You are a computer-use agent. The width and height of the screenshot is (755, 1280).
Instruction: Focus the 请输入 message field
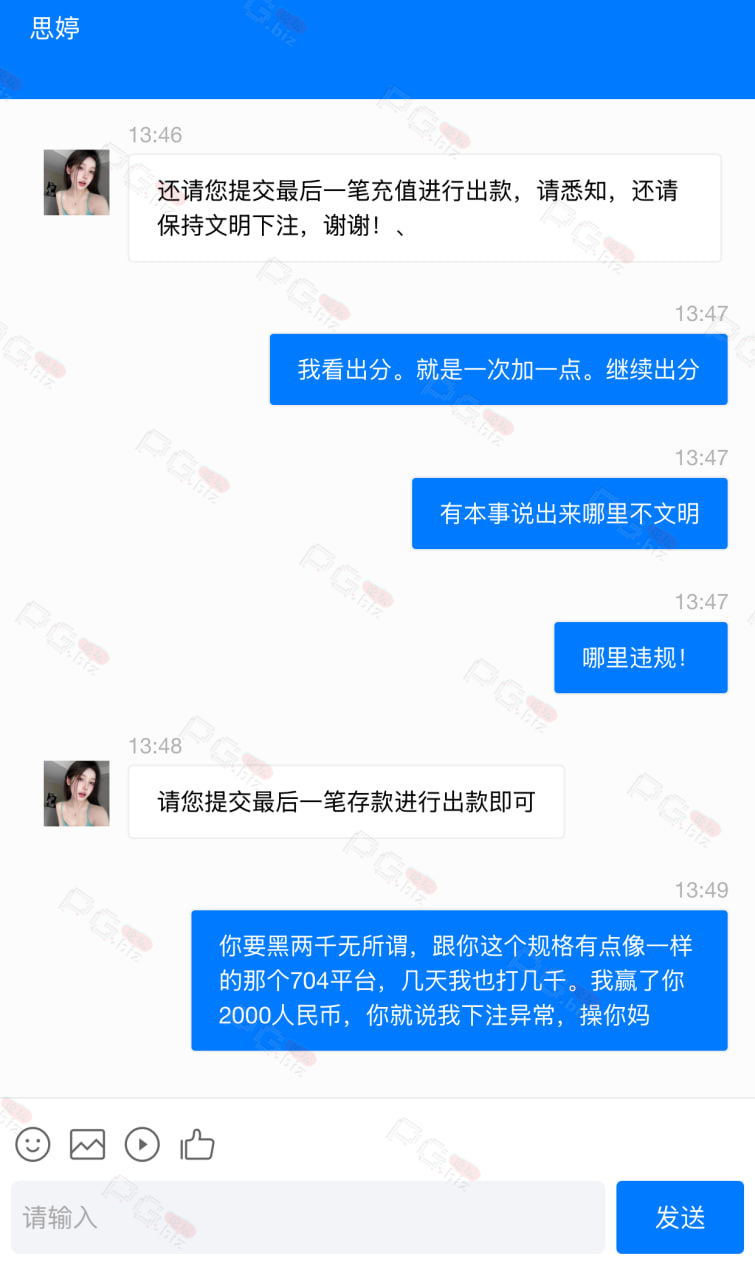(x=308, y=1217)
